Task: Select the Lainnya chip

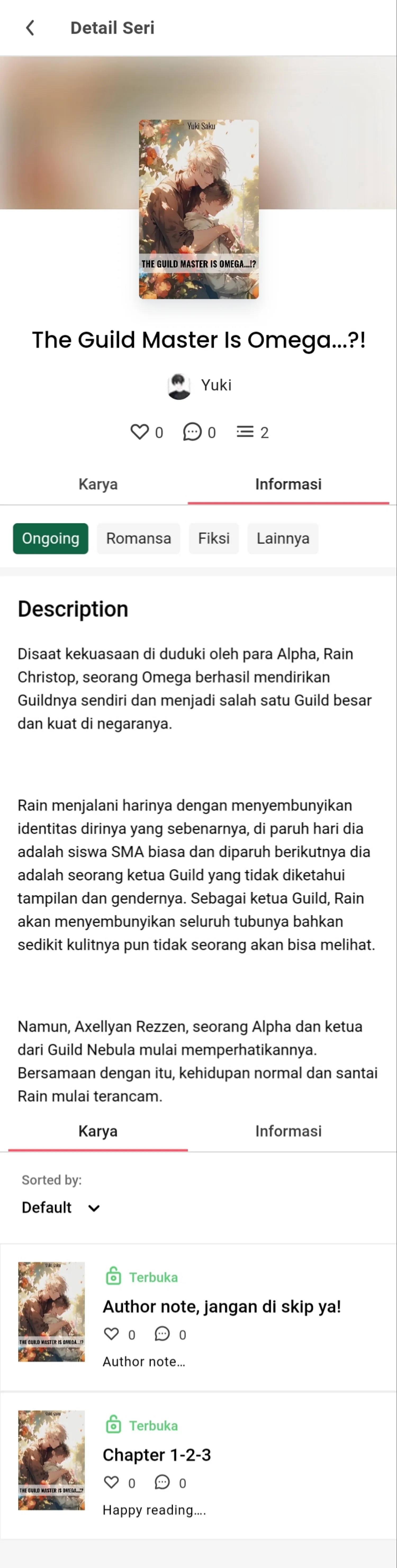Action: (282, 538)
